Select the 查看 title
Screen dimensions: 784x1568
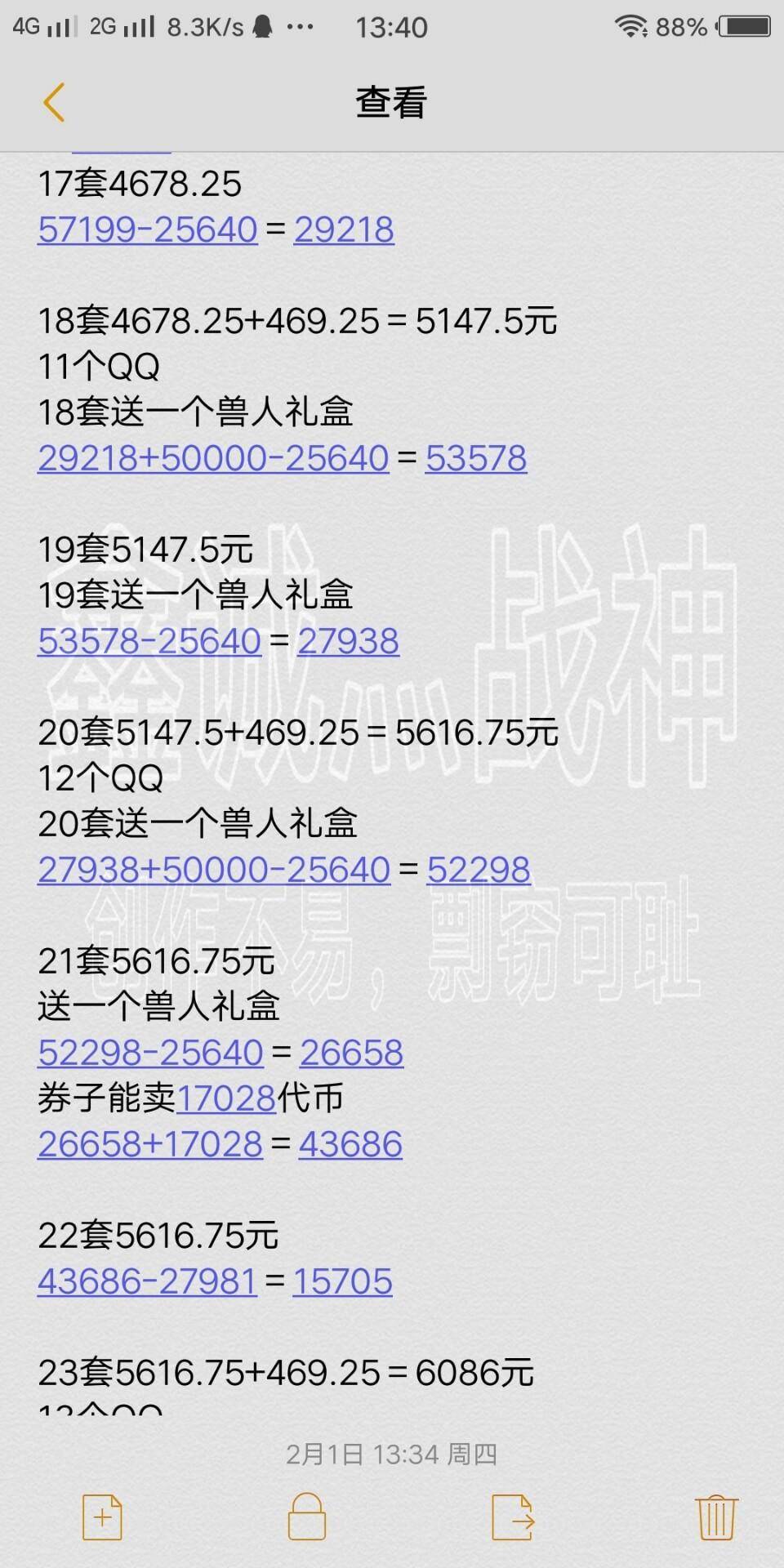[391, 100]
